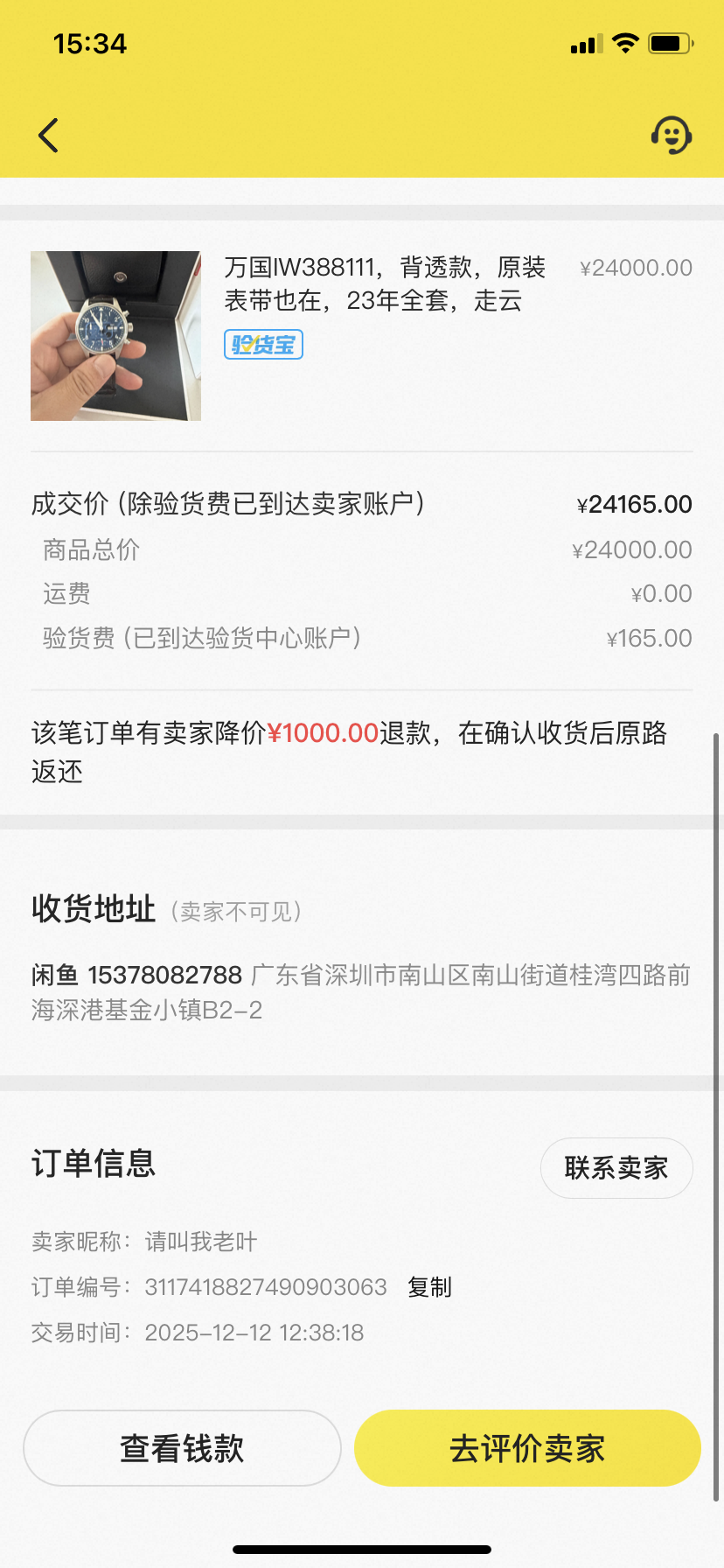View payment details via 查看钱款

pyautogui.click(x=182, y=1448)
